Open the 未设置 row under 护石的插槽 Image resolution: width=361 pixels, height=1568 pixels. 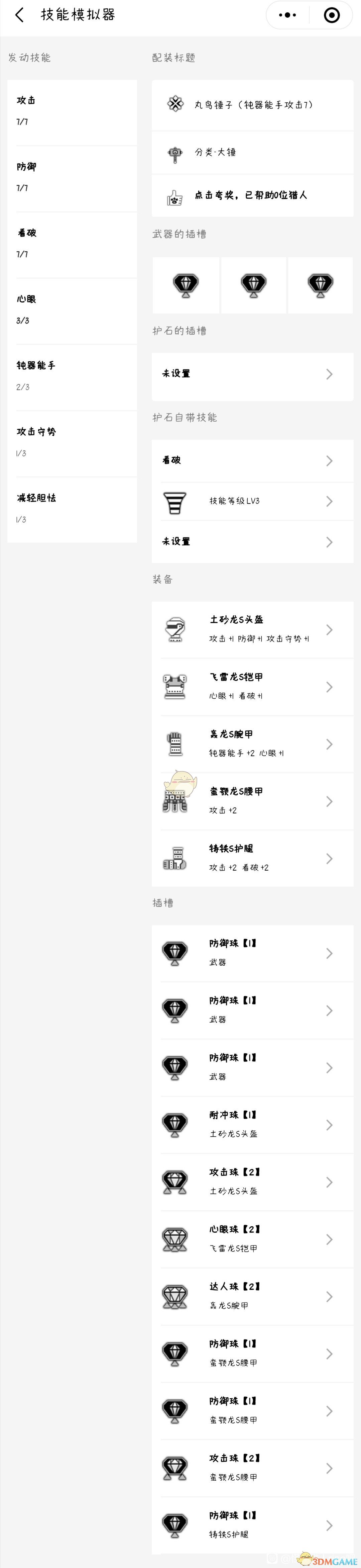click(252, 374)
